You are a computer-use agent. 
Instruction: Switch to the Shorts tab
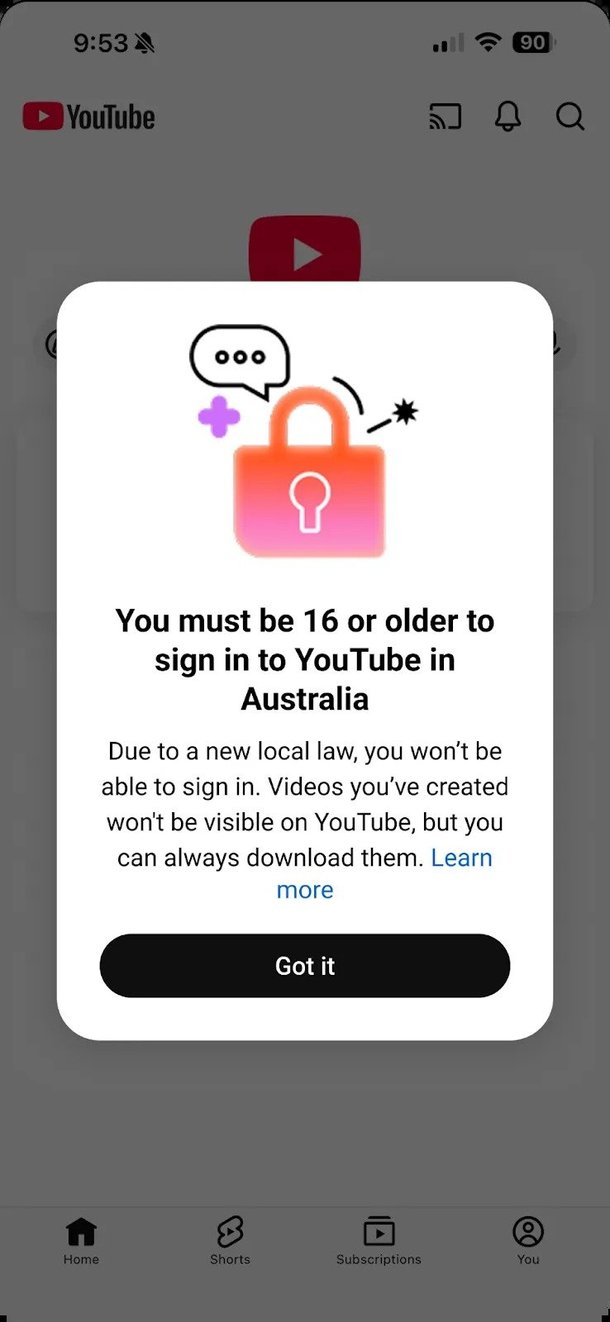click(x=230, y=1240)
